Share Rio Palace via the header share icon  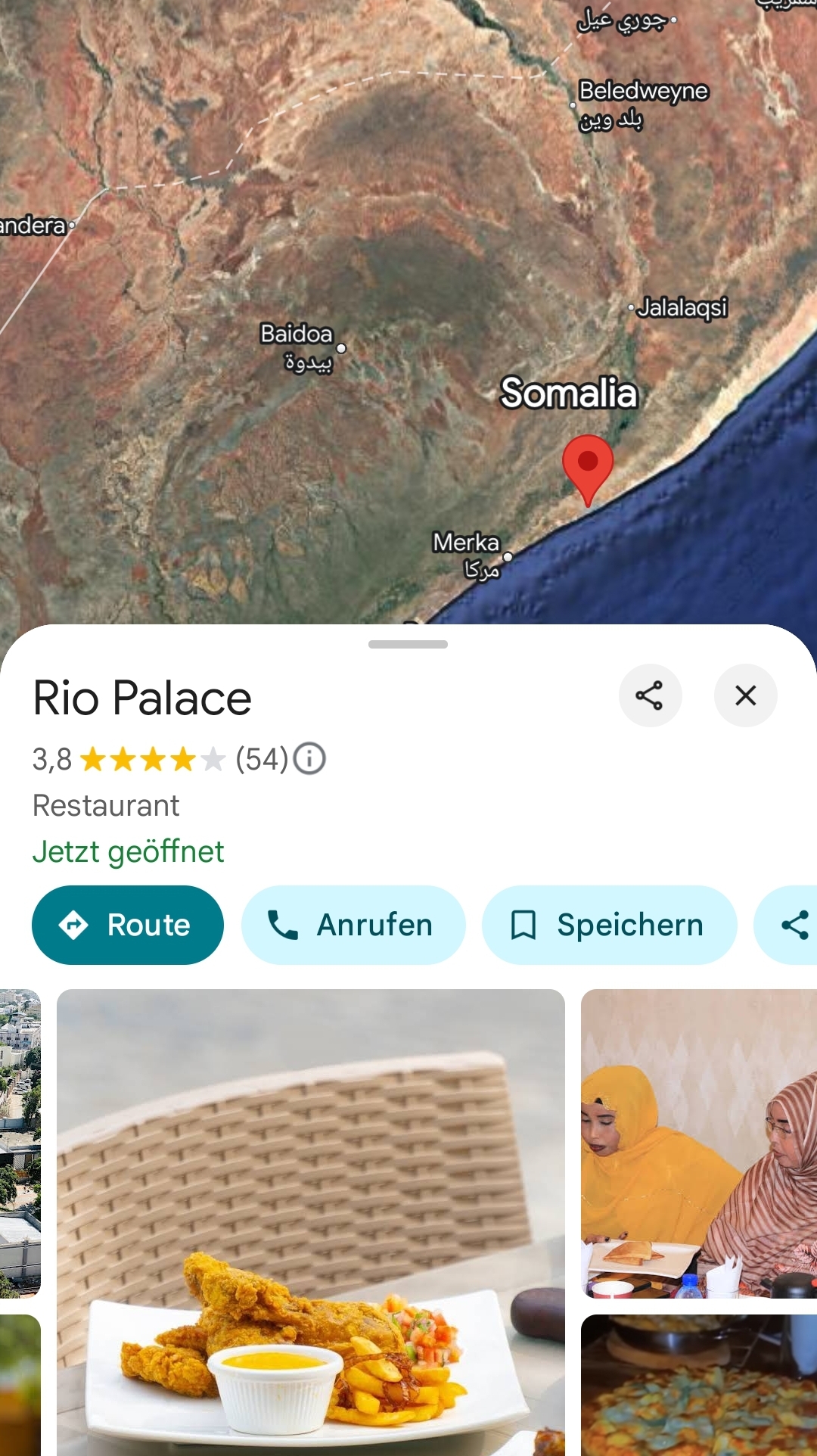point(650,695)
